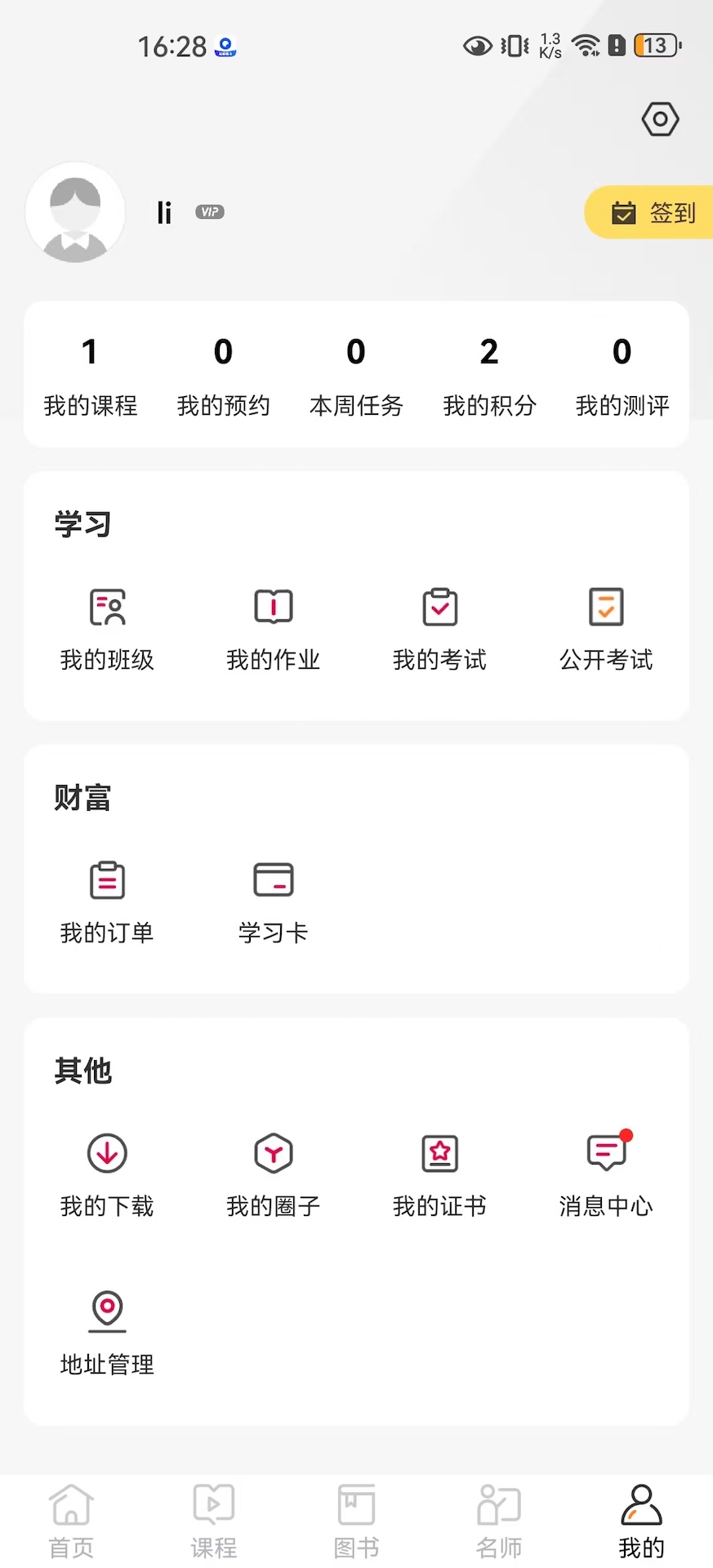Screen dimensions: 713x1568
Task: Tap the user avatar of li
Action: [75, 212]
